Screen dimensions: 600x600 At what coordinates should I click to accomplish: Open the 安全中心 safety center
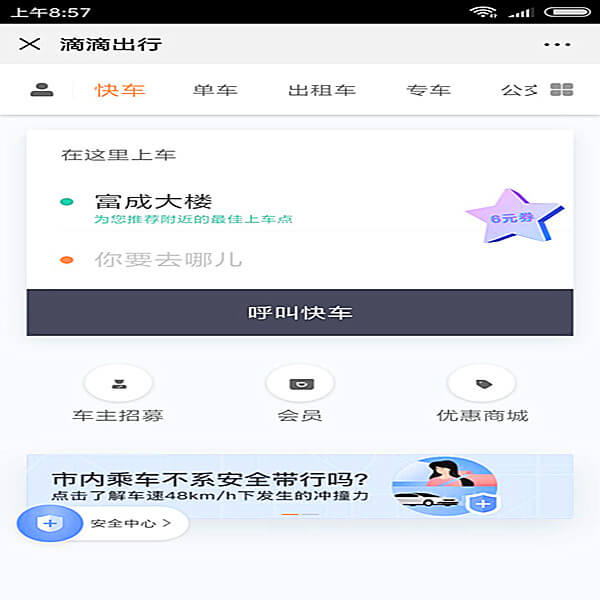[x=103, y=523]
